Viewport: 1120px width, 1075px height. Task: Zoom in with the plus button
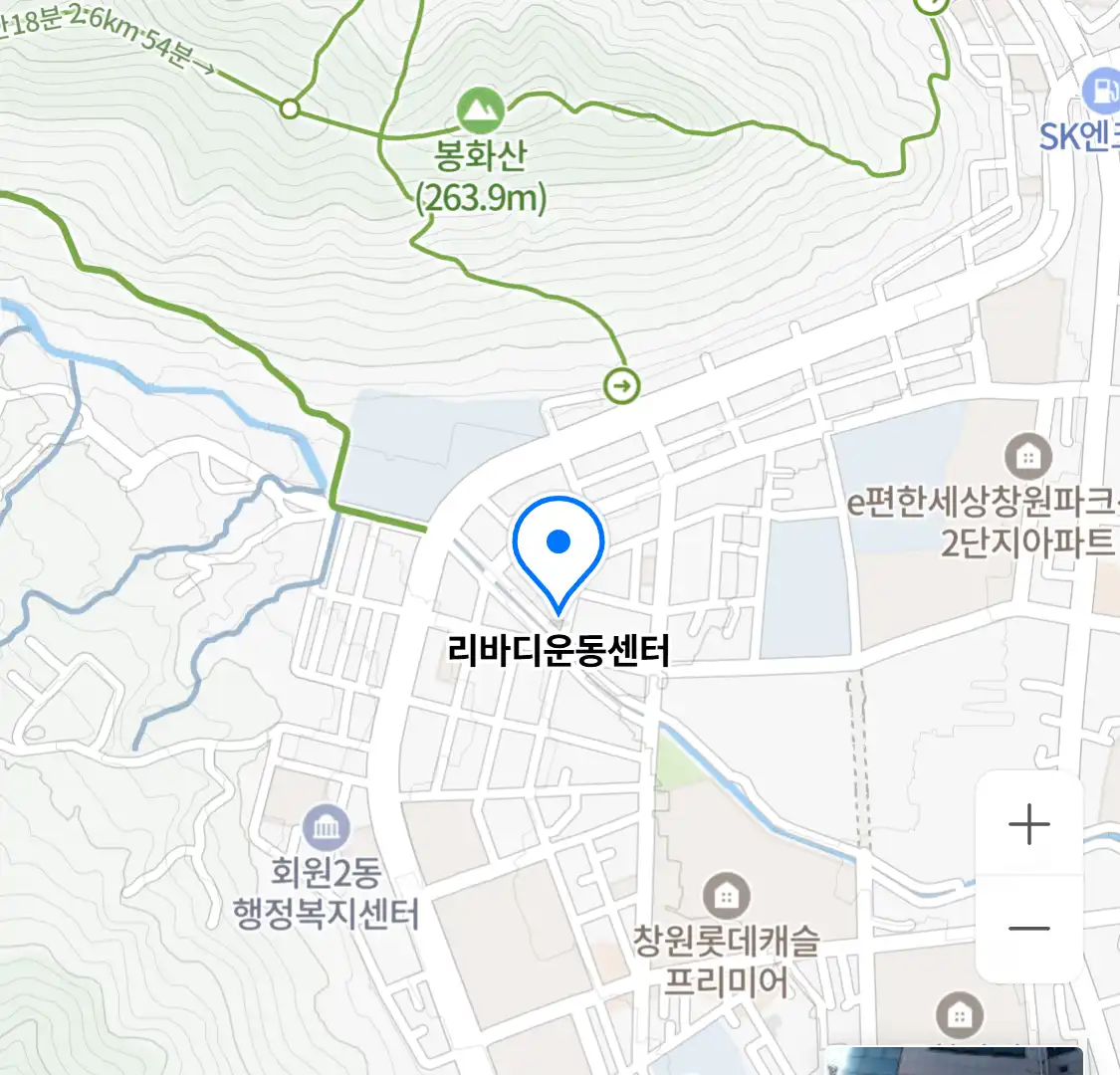[x=1028, y=825]
